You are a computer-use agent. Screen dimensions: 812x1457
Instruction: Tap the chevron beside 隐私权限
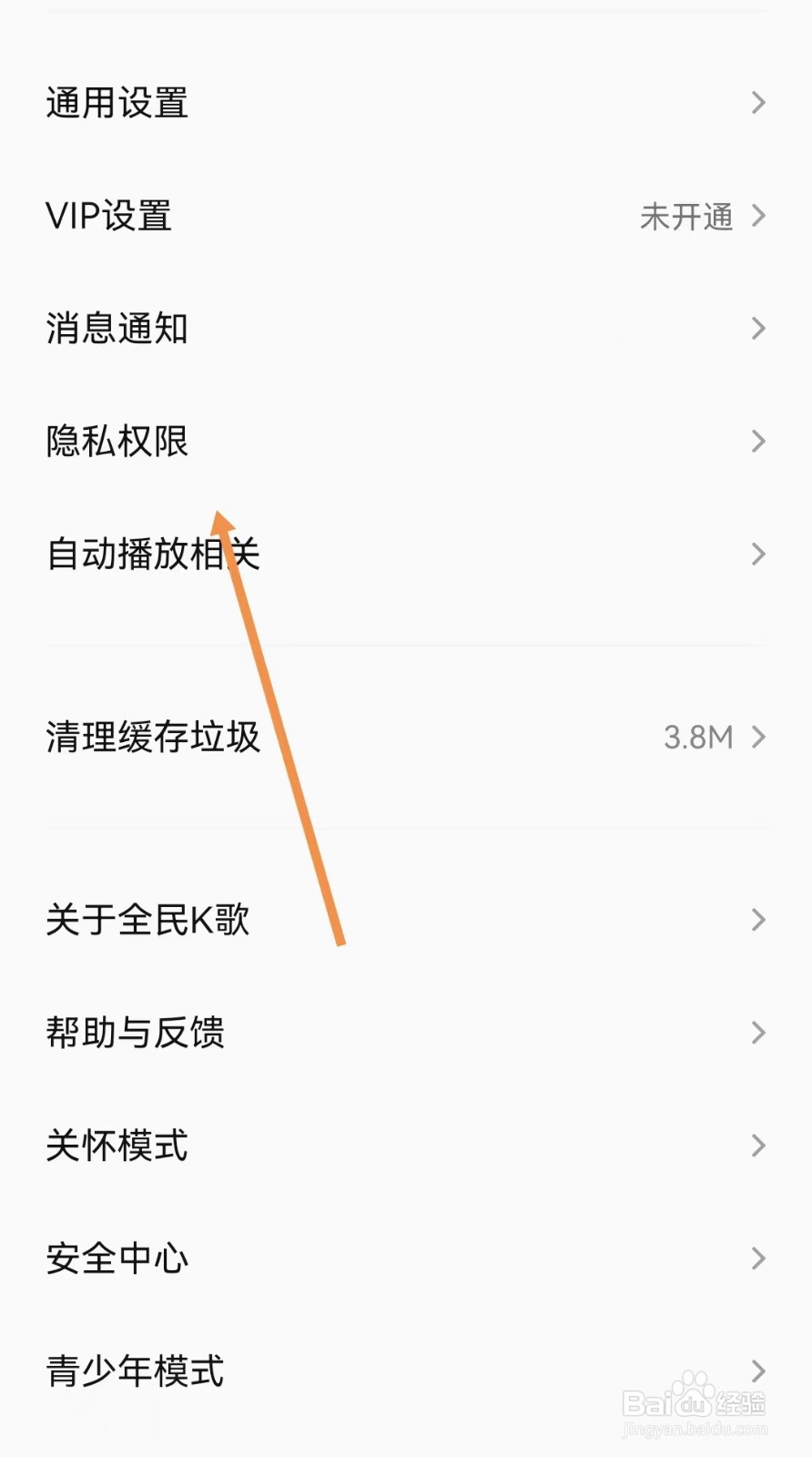coord(758,442)
